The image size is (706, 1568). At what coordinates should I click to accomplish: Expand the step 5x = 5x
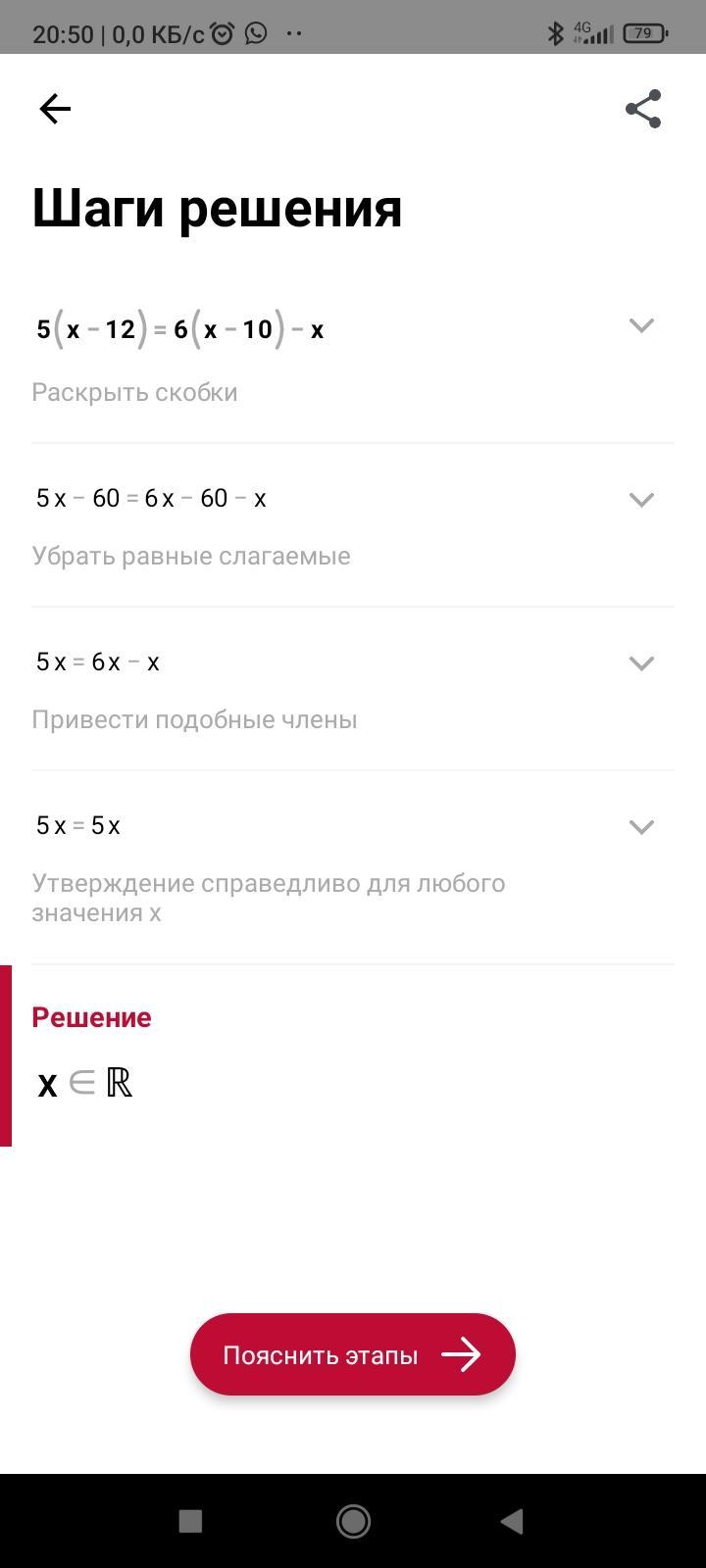point(641,827)
